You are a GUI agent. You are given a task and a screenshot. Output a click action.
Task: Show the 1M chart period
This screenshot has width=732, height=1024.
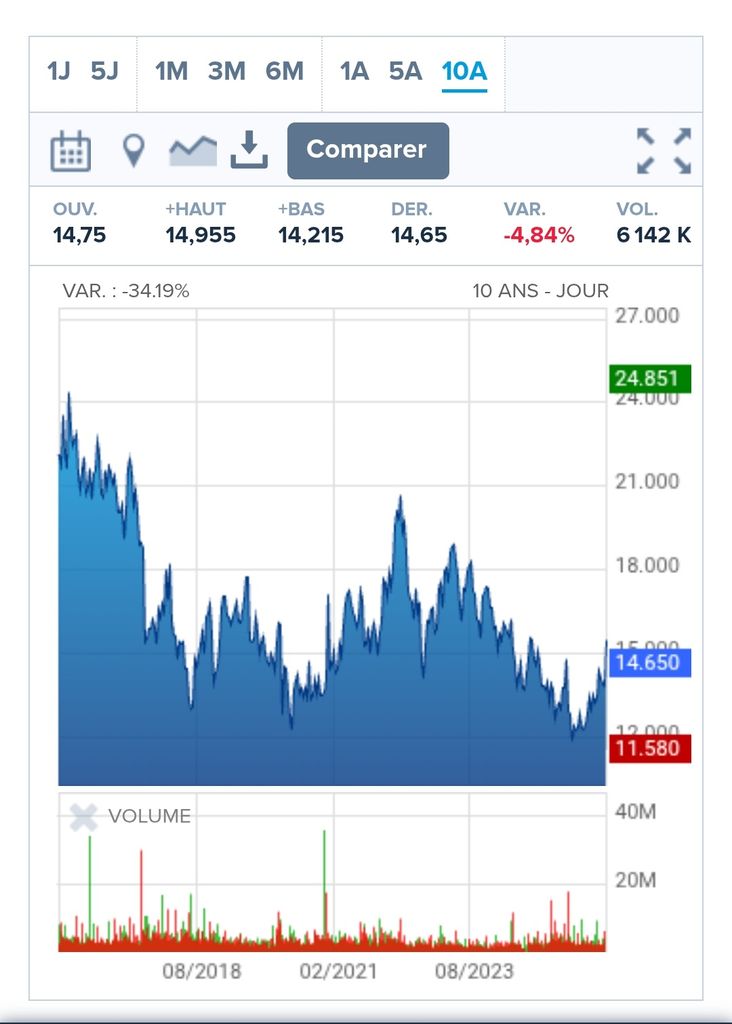(x=171, y=72)
